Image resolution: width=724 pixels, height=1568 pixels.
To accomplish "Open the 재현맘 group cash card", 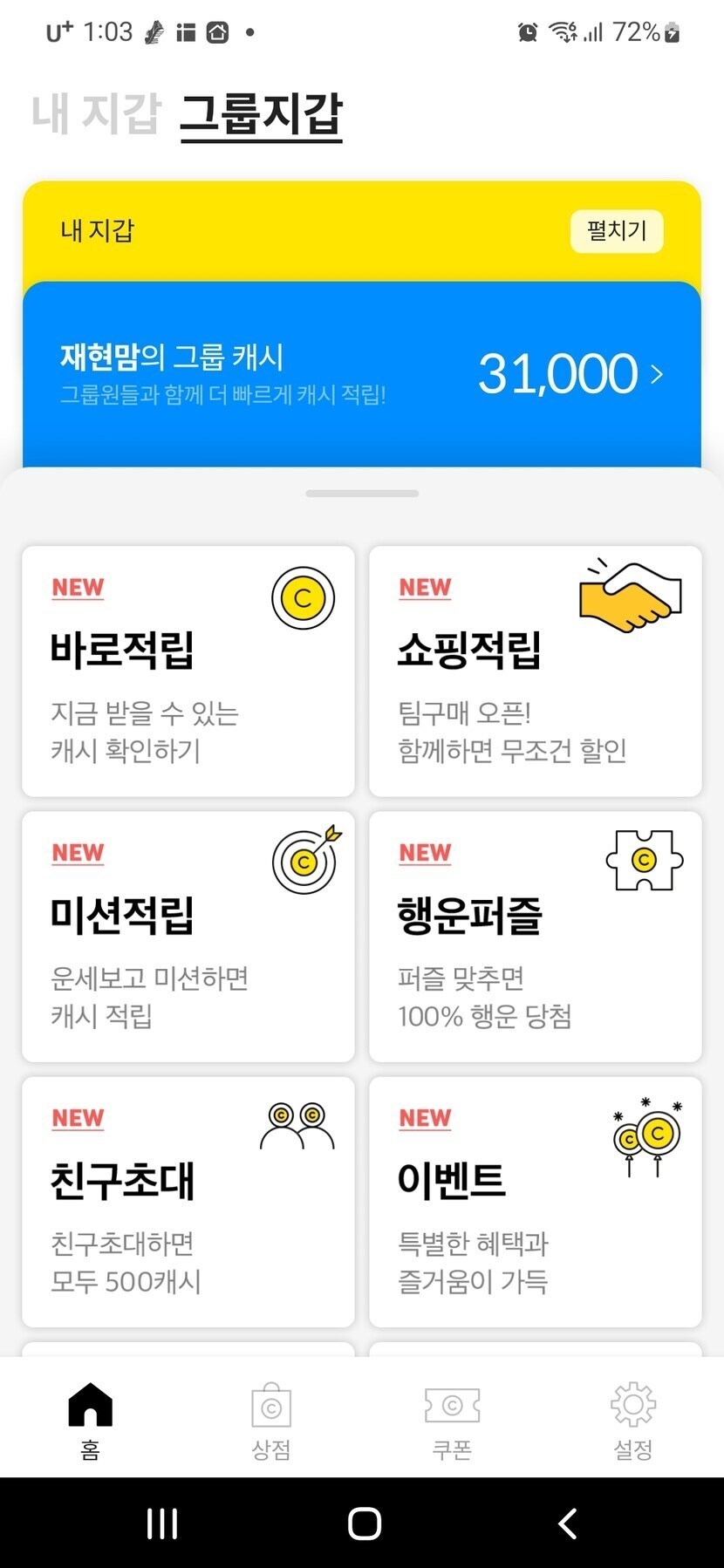I will [362, 375].
